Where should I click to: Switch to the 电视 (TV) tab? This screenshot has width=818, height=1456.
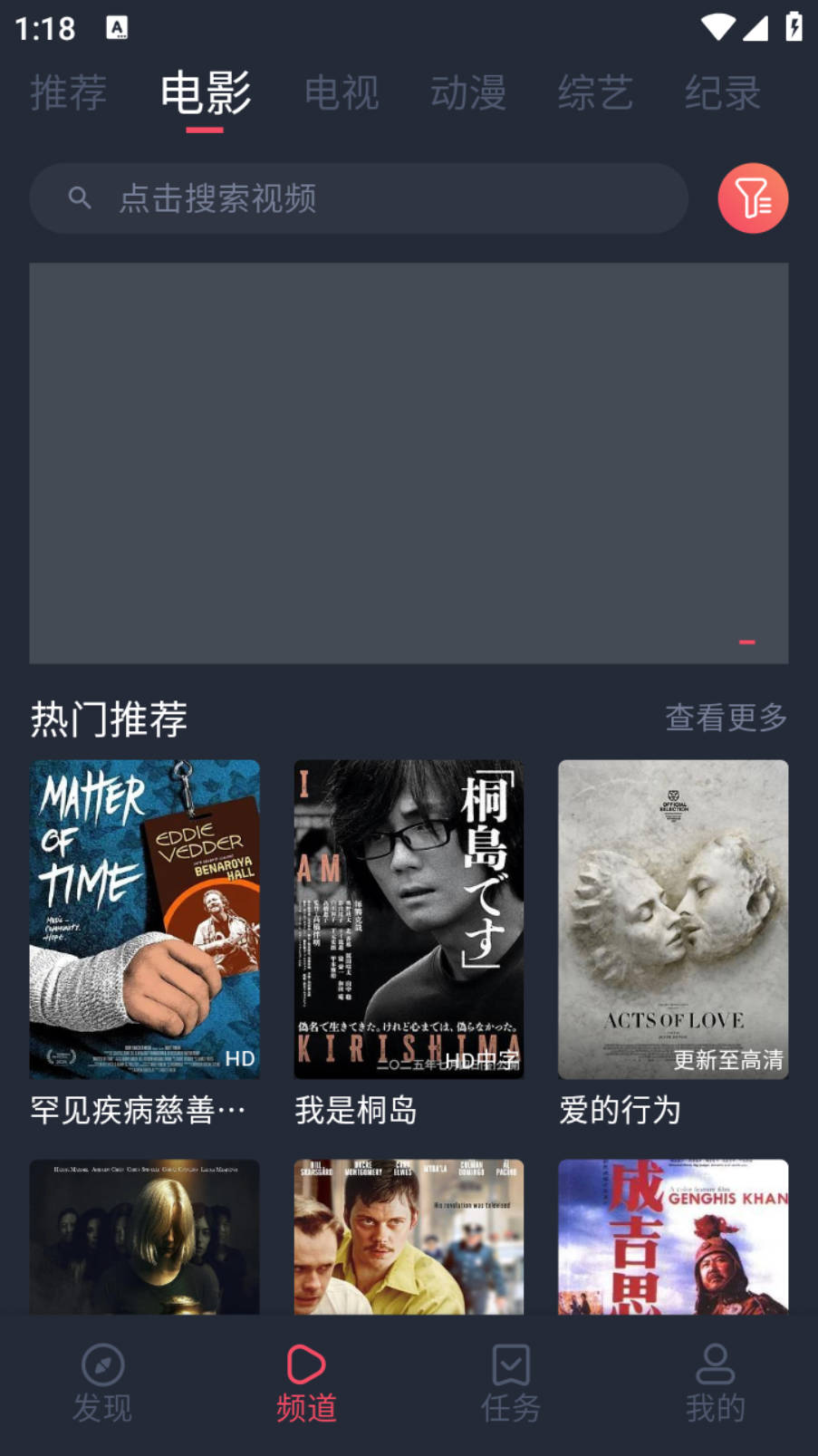(341, 93)
